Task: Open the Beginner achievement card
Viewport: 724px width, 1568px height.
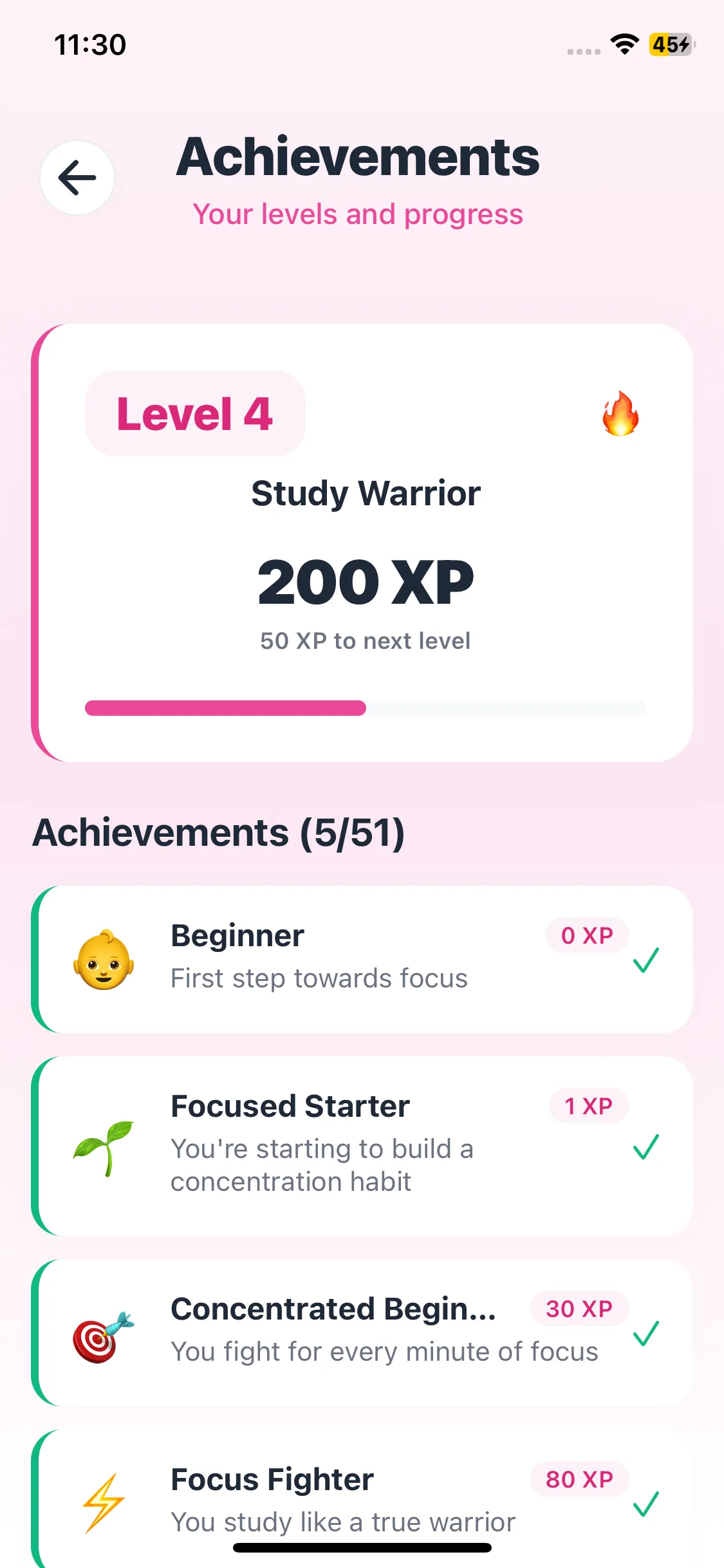Action: [x=362, y=959]
